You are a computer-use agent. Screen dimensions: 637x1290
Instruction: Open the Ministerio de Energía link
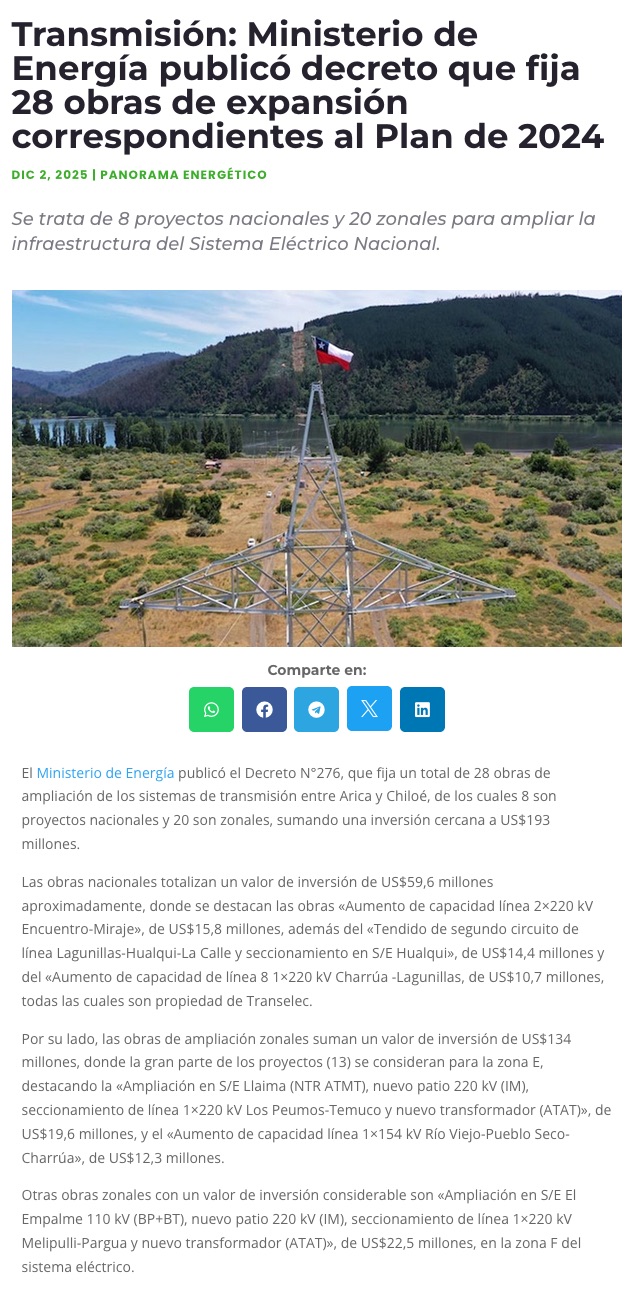point(105,773)
